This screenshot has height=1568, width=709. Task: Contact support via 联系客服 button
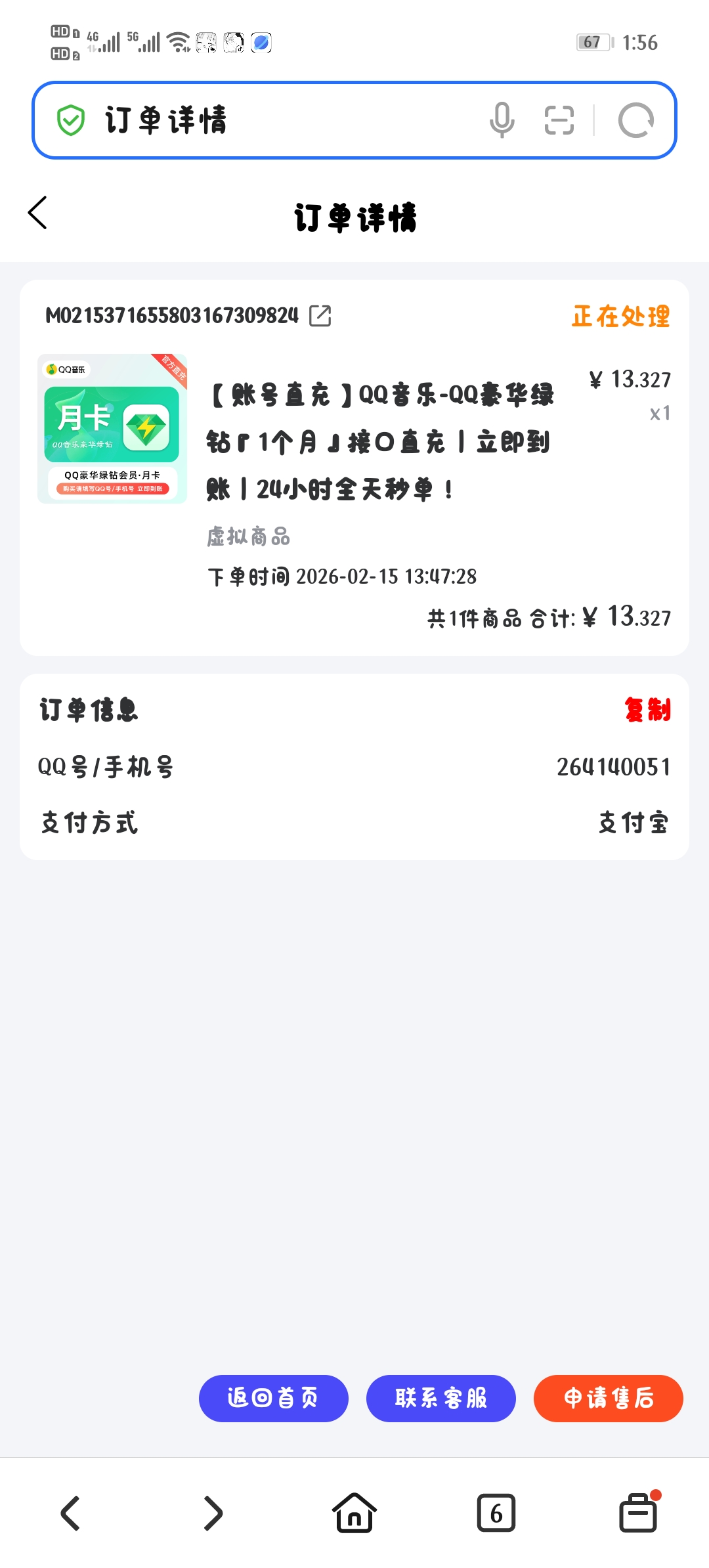tap(440, 1398)
